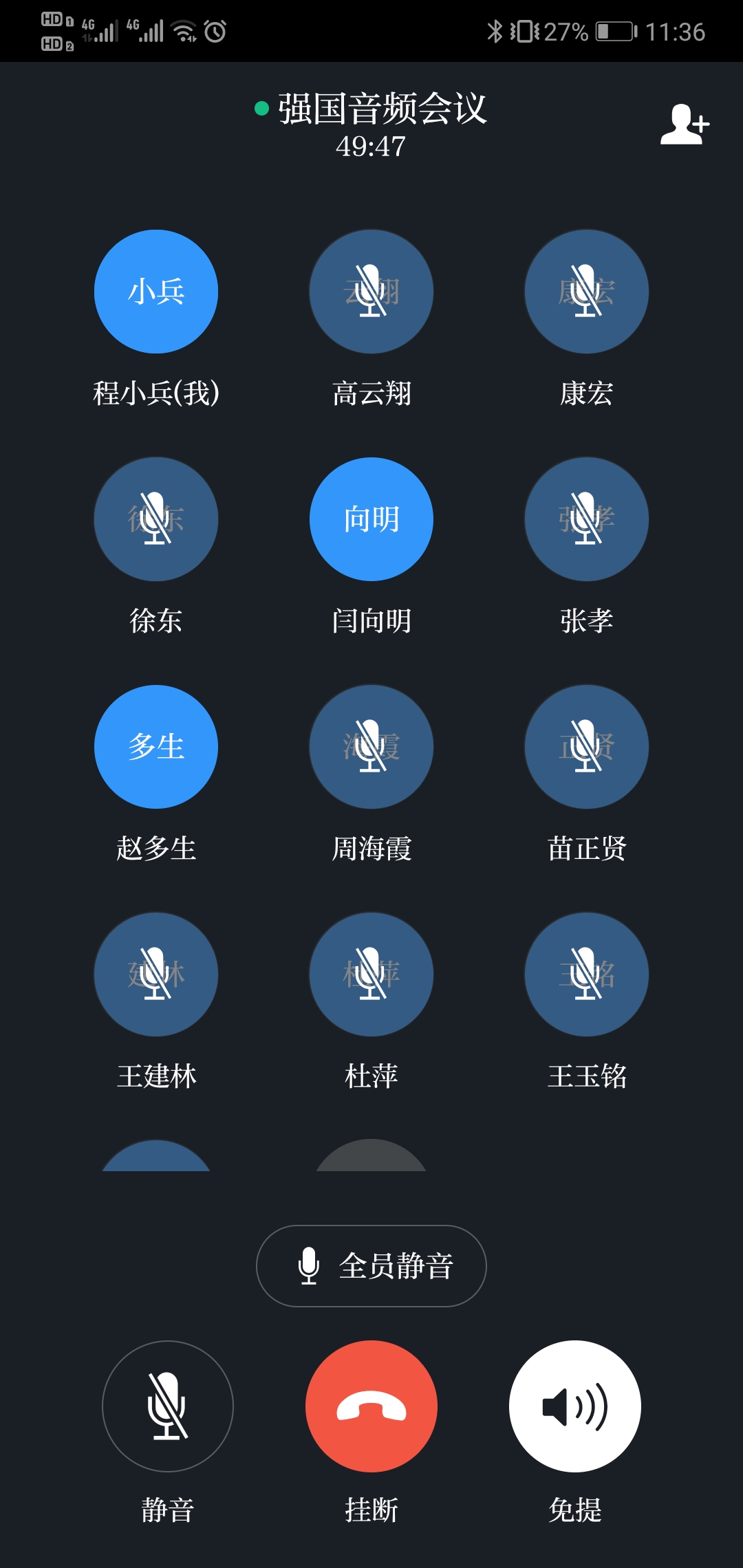Toggle my microphone with 静音
This screenshot has width=743, height=1568.
click(x=168, y=1406)
